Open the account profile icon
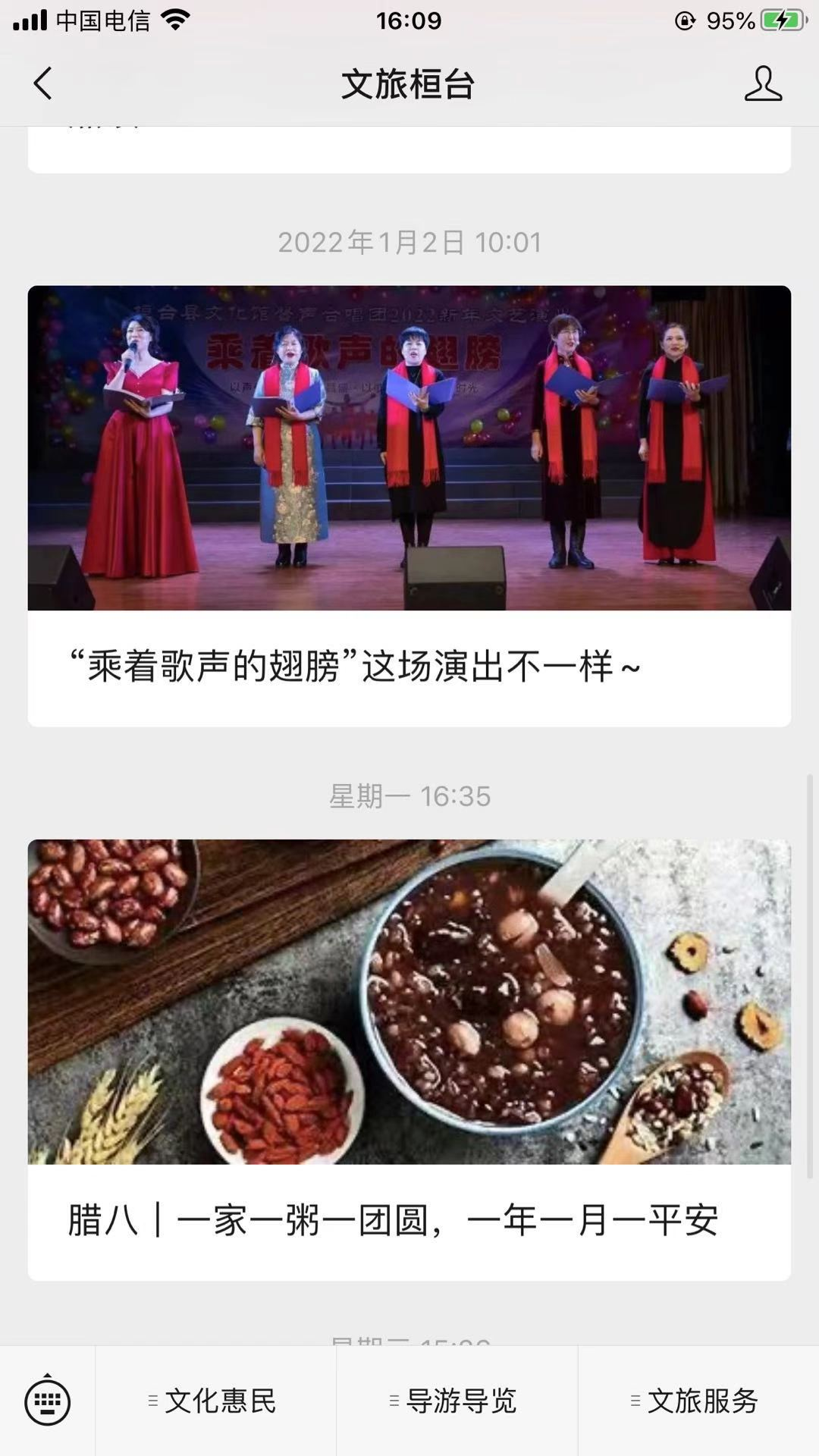Viewport: 819px width, 1456px height. pyautogui.click(x=763, y=83)
